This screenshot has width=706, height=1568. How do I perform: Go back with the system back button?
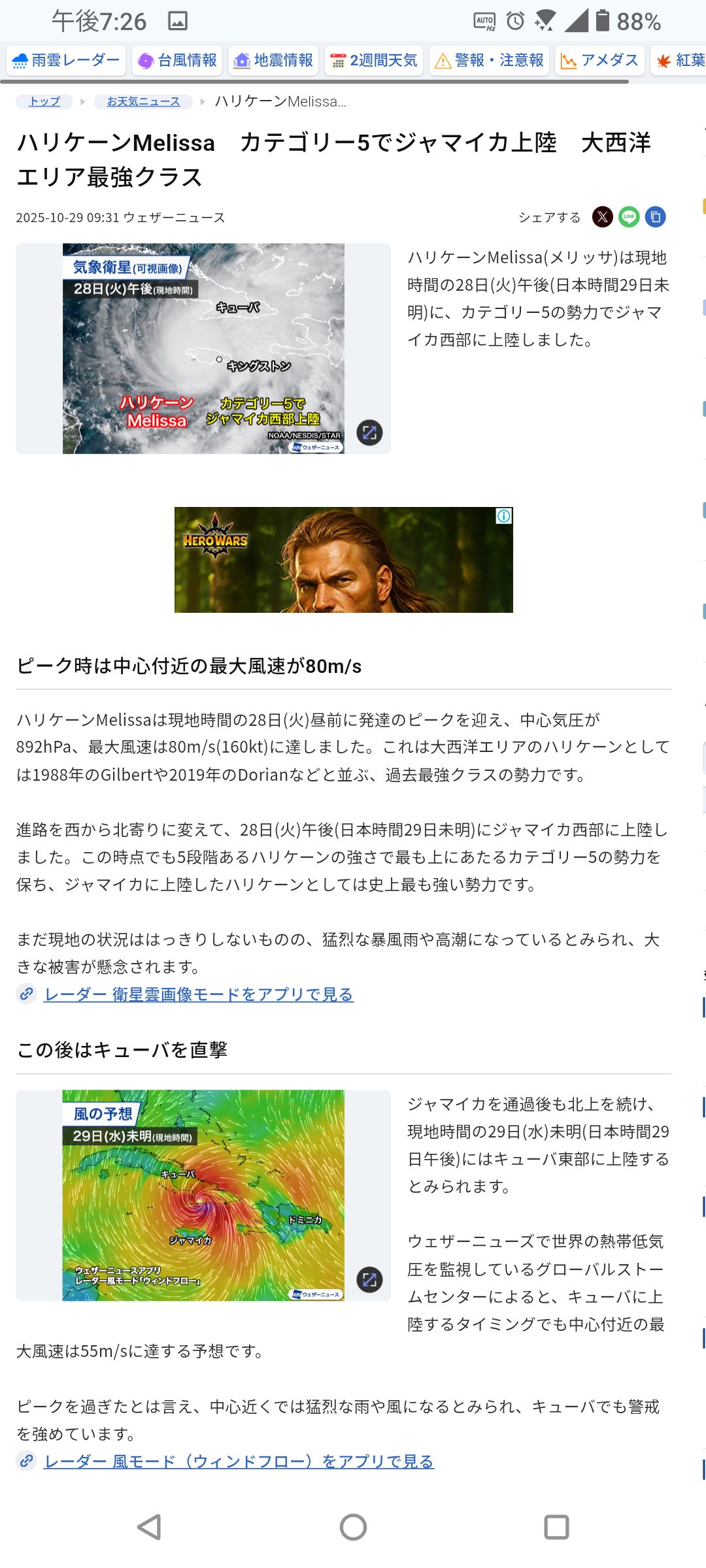150,1527
